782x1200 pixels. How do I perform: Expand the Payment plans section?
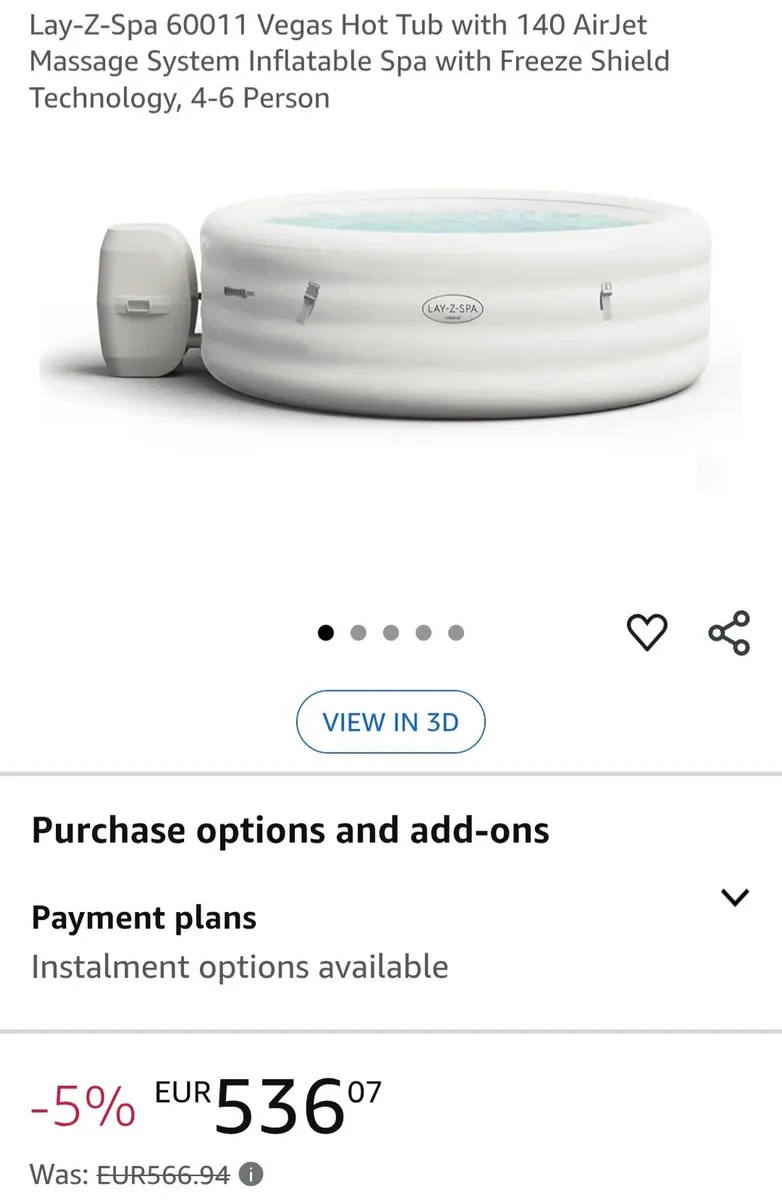coord(735,897)
